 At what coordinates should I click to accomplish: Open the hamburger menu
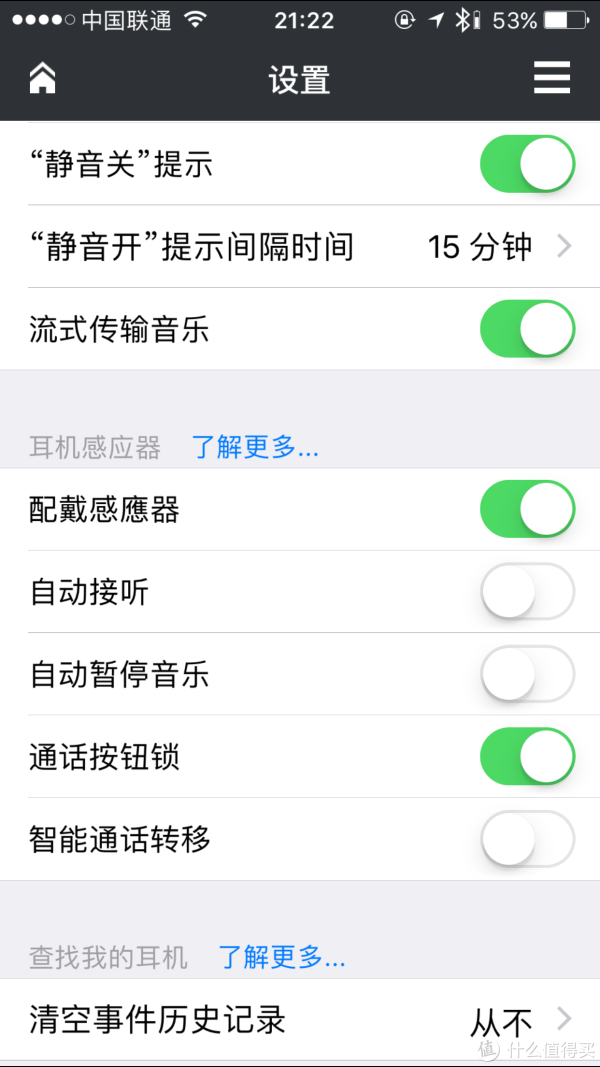point(552,78)
